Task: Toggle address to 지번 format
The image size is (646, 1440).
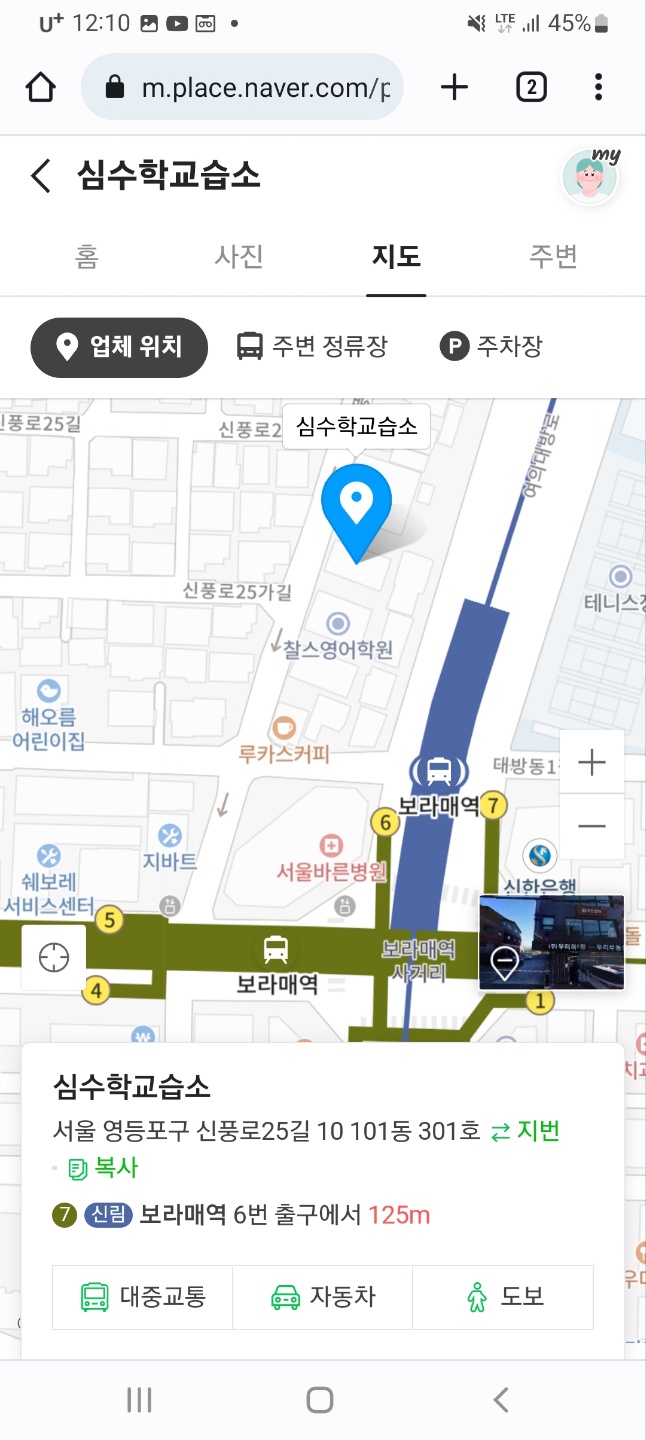Action: tap(525, 1132)
